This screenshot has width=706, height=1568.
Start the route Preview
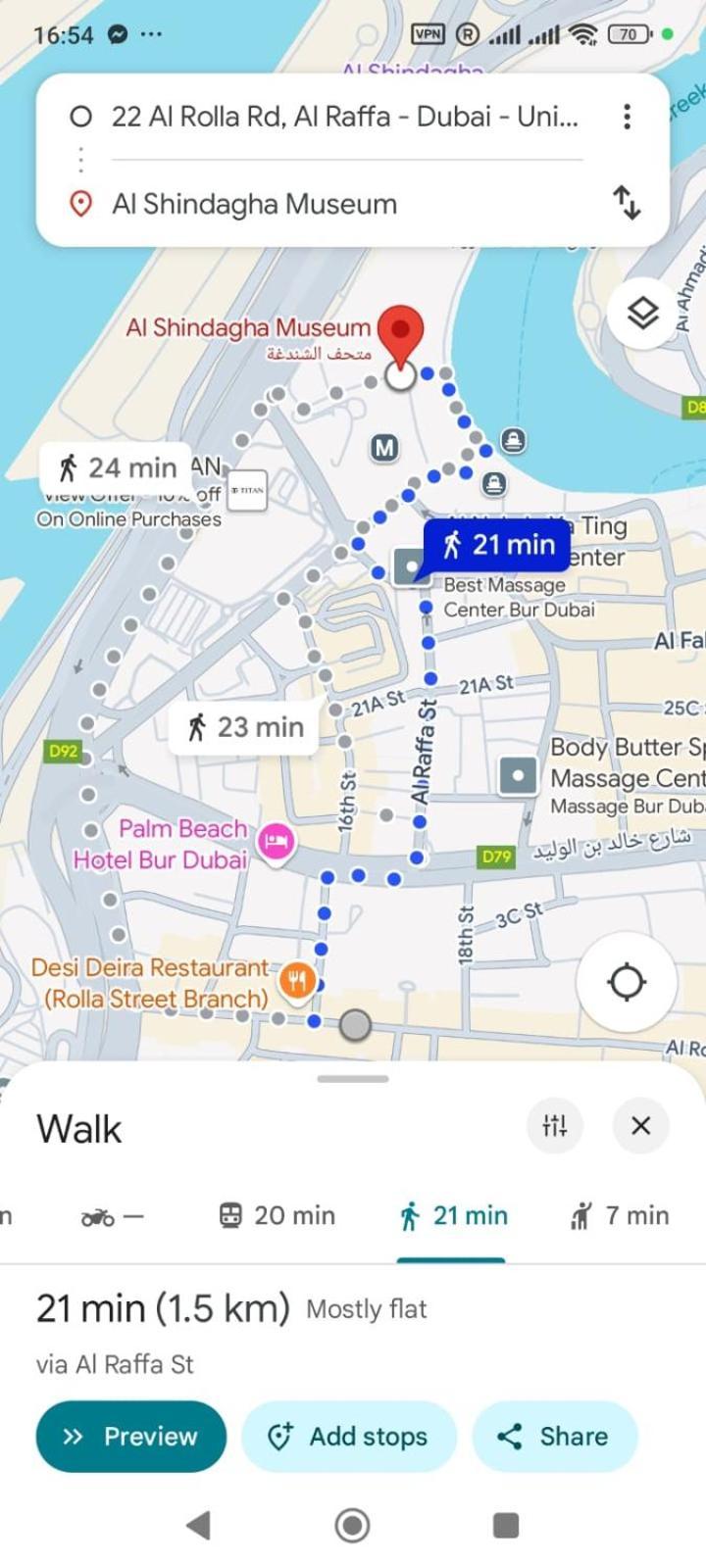pos(131,1437)
